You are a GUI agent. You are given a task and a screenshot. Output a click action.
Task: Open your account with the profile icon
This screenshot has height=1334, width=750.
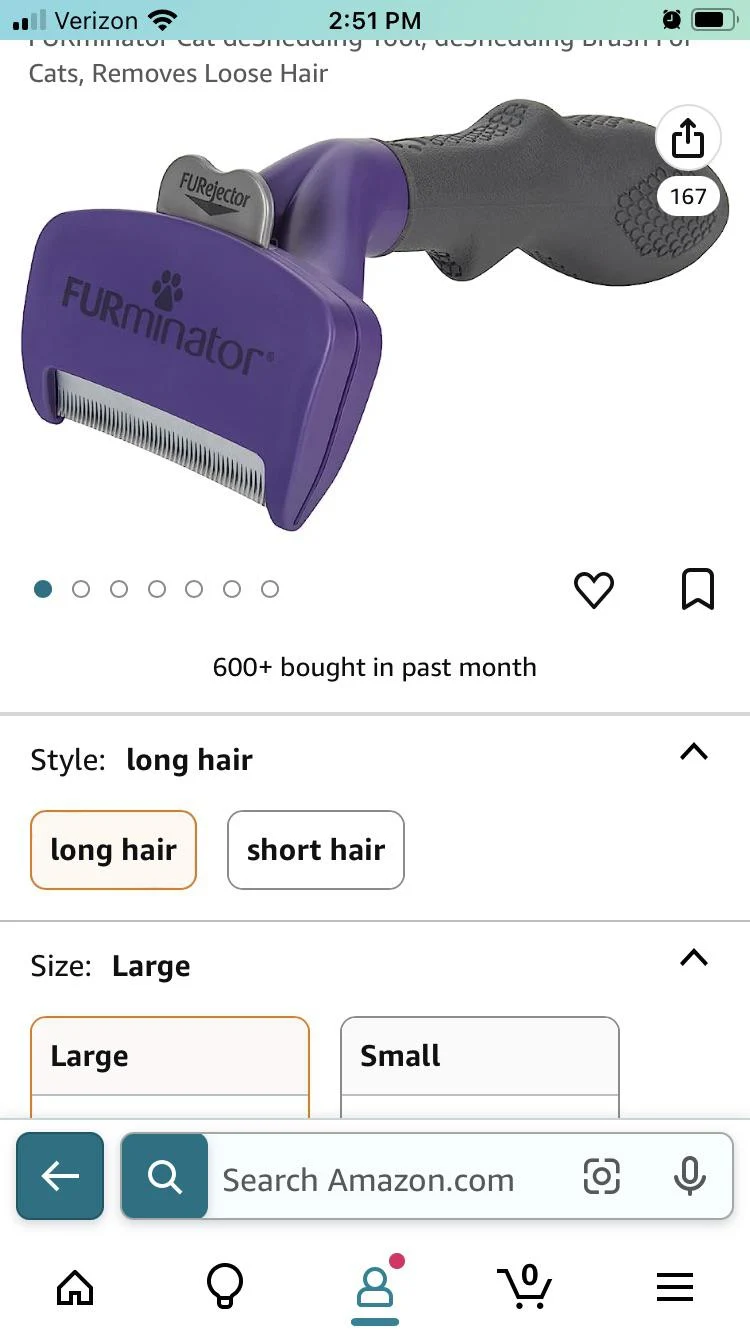click(375, 1290)
